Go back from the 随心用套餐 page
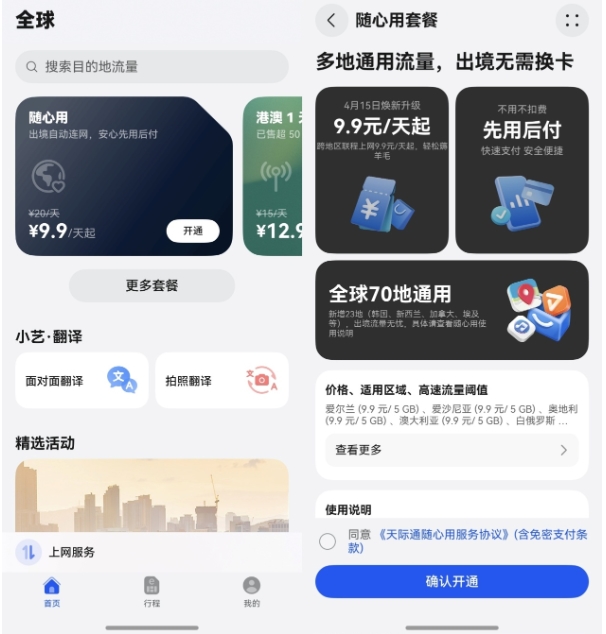606x634 pixels. 331,20
